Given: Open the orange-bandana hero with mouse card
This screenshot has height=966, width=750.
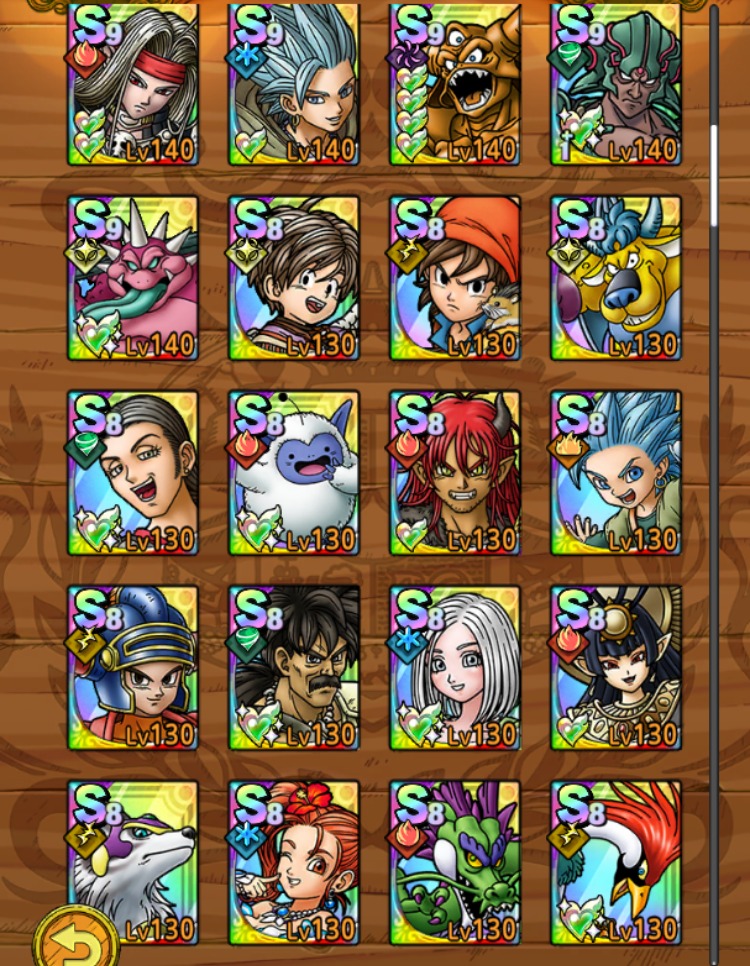Looking at the screenshot, I should 455,278.
